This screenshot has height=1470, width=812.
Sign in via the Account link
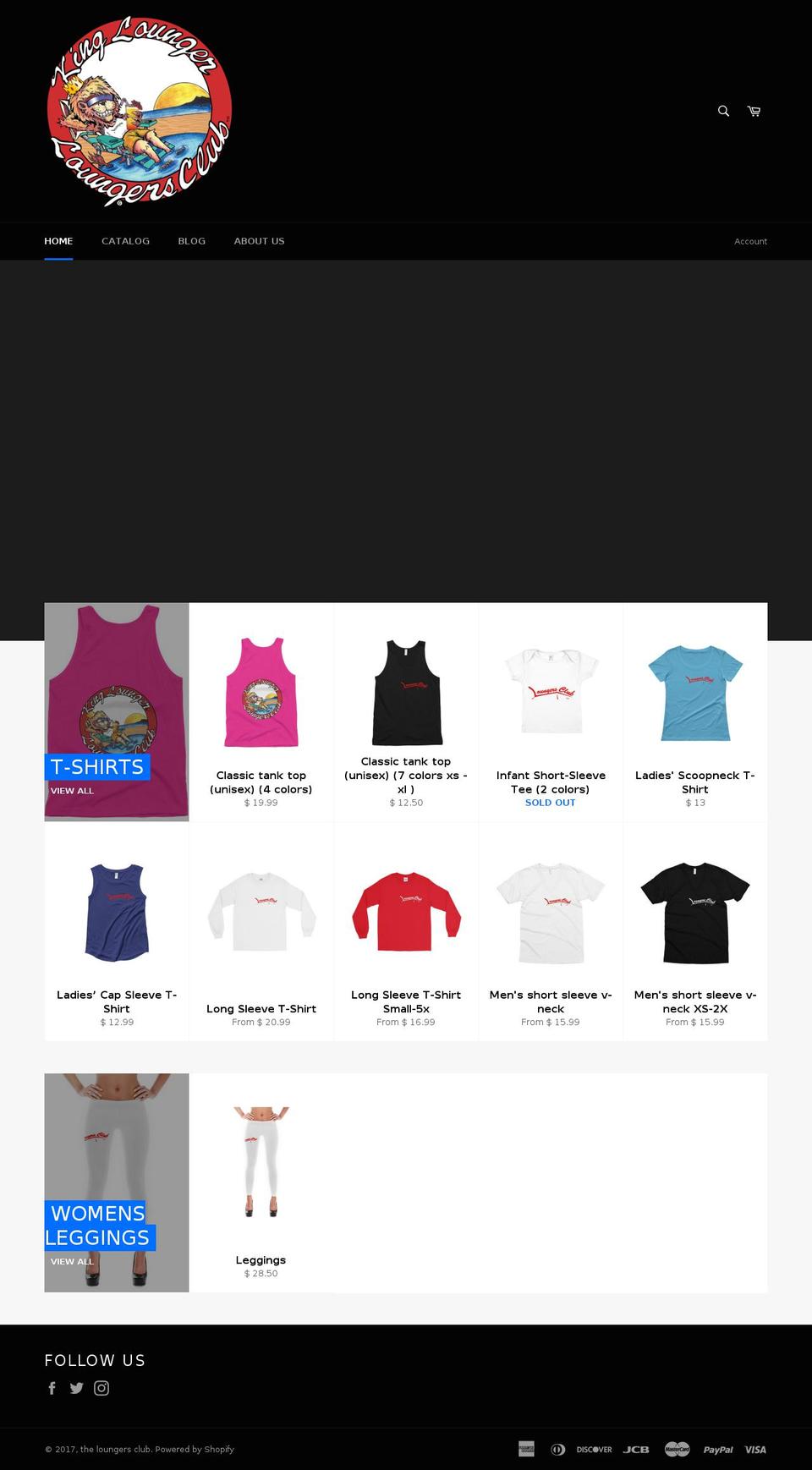click(x=750, y=241)
